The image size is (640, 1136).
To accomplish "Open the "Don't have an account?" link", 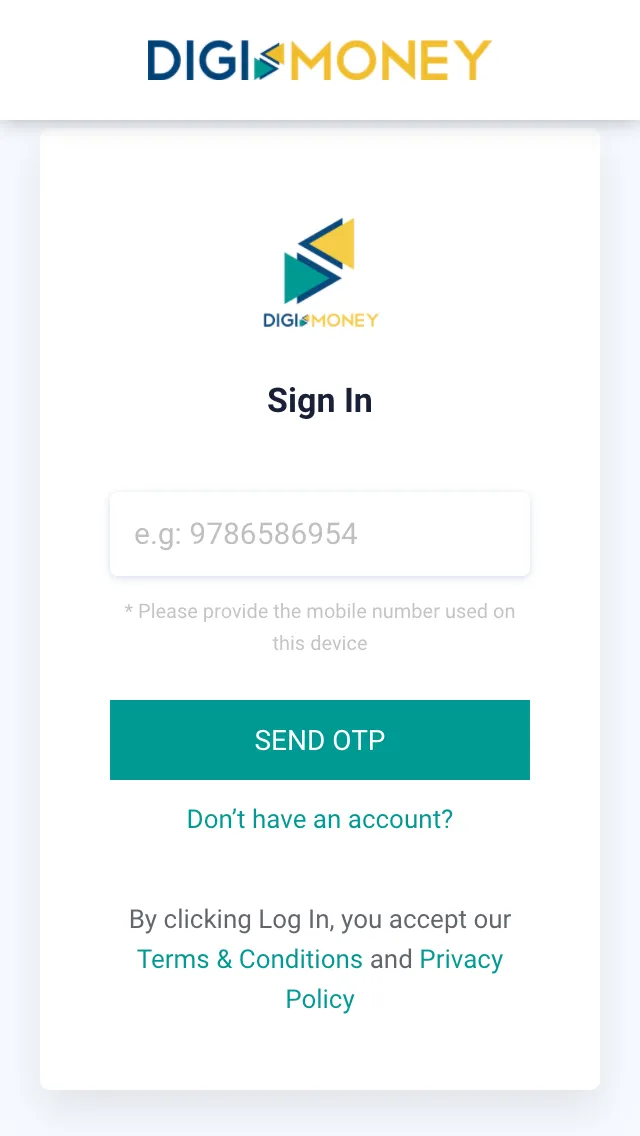I will (320, 819).
